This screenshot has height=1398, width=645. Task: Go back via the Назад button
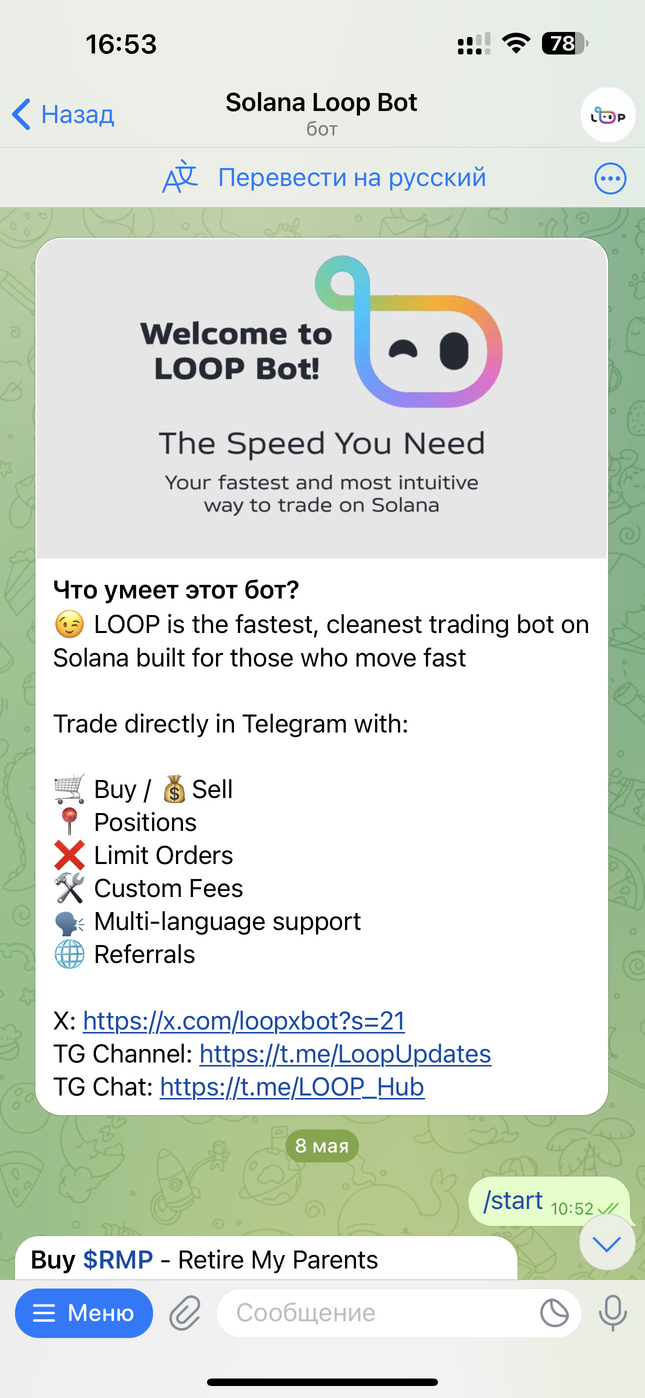coord(63,114)
